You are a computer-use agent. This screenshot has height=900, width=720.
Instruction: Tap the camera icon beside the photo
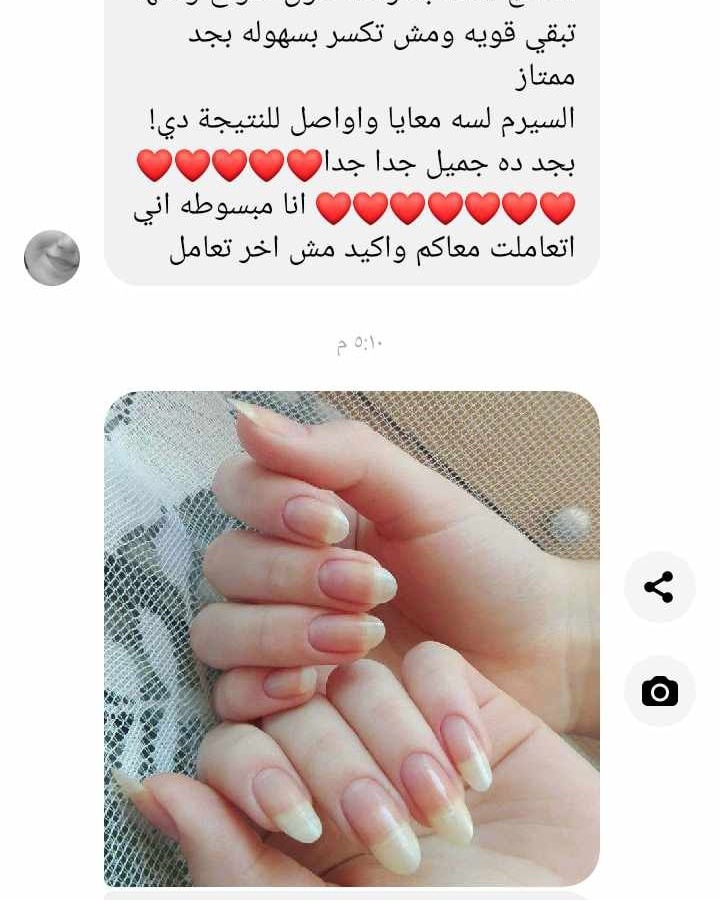click(659, 691)
